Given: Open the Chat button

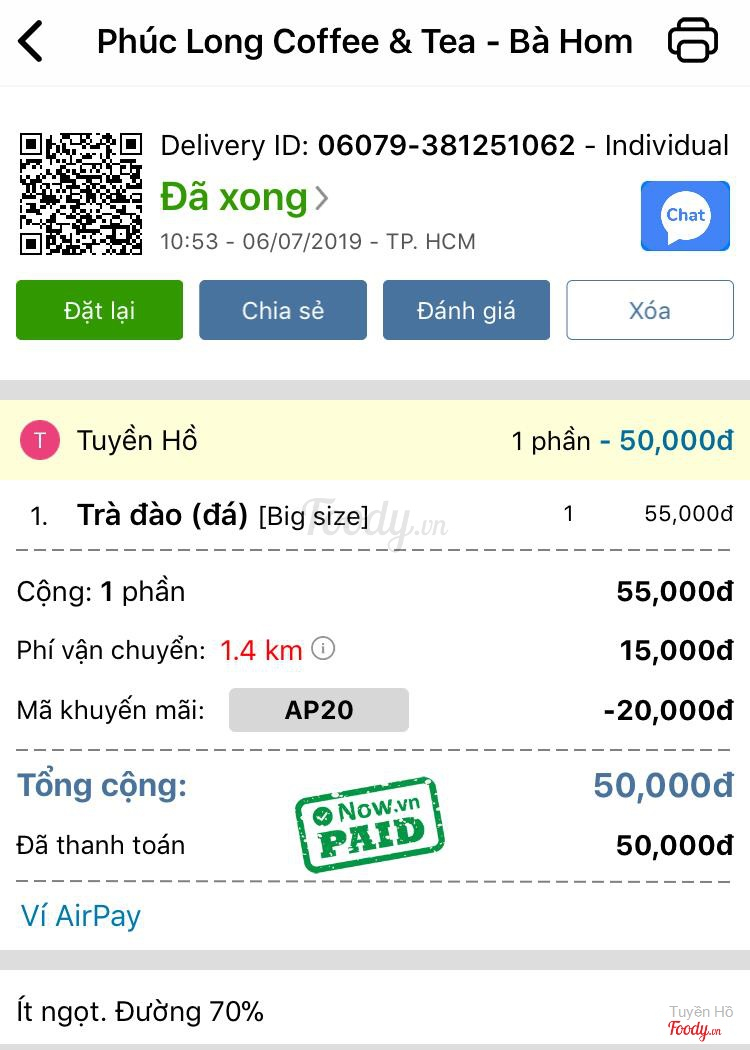Looking at the screenshot, I should point(685,216).
